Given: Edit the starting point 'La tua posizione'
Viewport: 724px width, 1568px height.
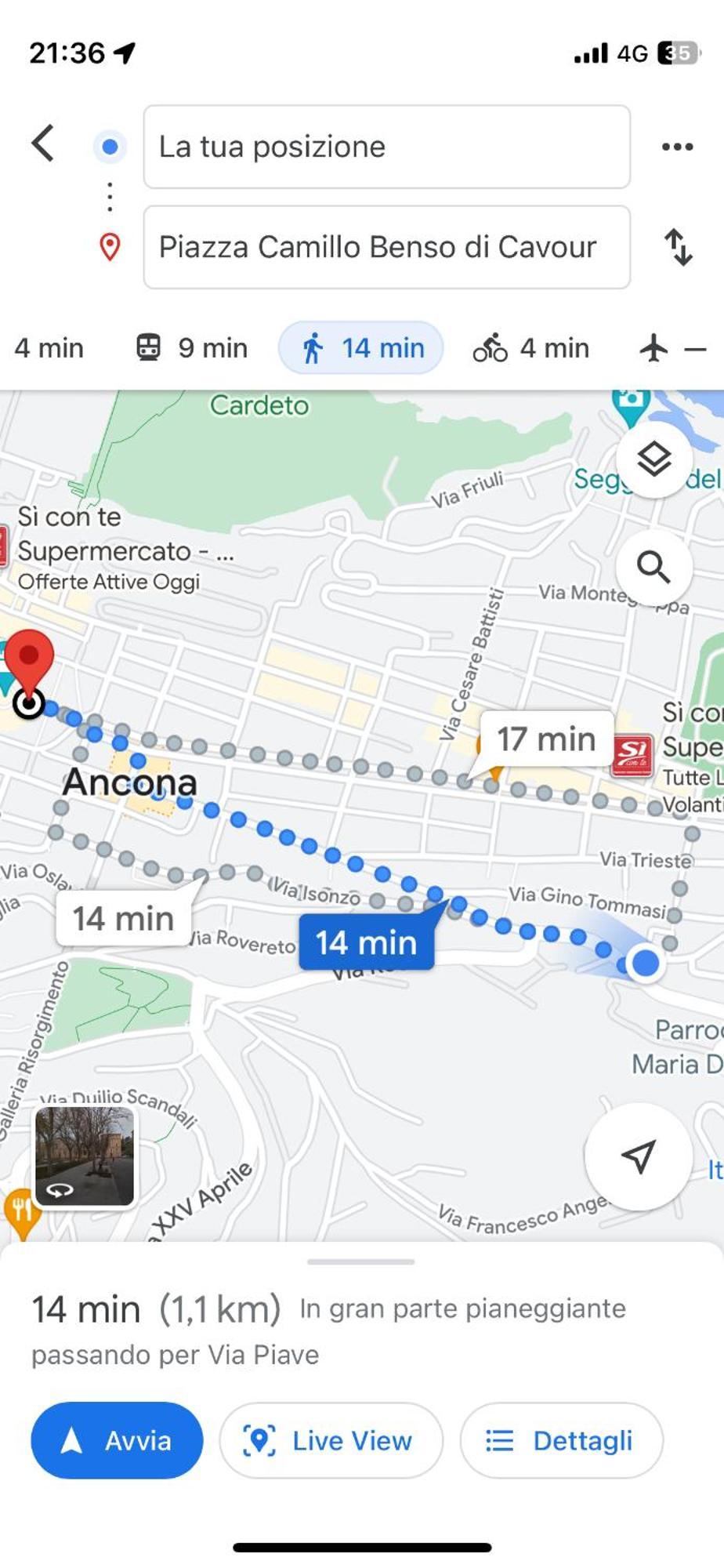Looking at the screenshot, I should tap(386, 147).
